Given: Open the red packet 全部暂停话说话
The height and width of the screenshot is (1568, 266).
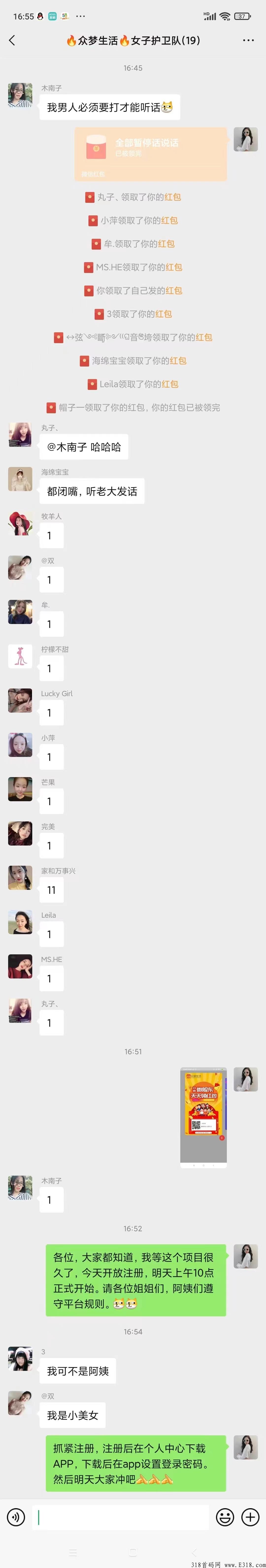Looking at the screenshot, I should pos(150,153).
